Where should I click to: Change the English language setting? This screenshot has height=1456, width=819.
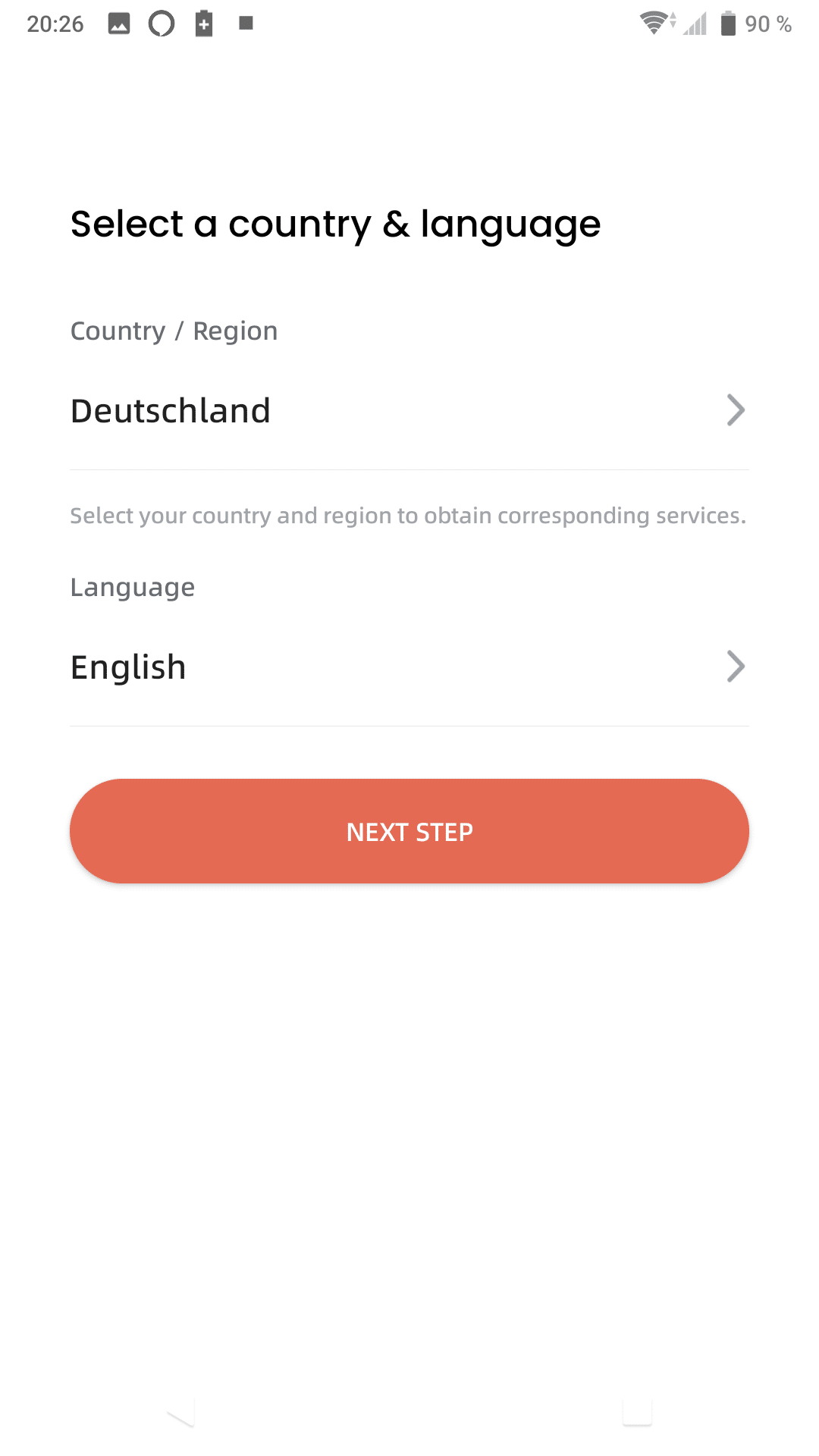(x=409, y=667)
